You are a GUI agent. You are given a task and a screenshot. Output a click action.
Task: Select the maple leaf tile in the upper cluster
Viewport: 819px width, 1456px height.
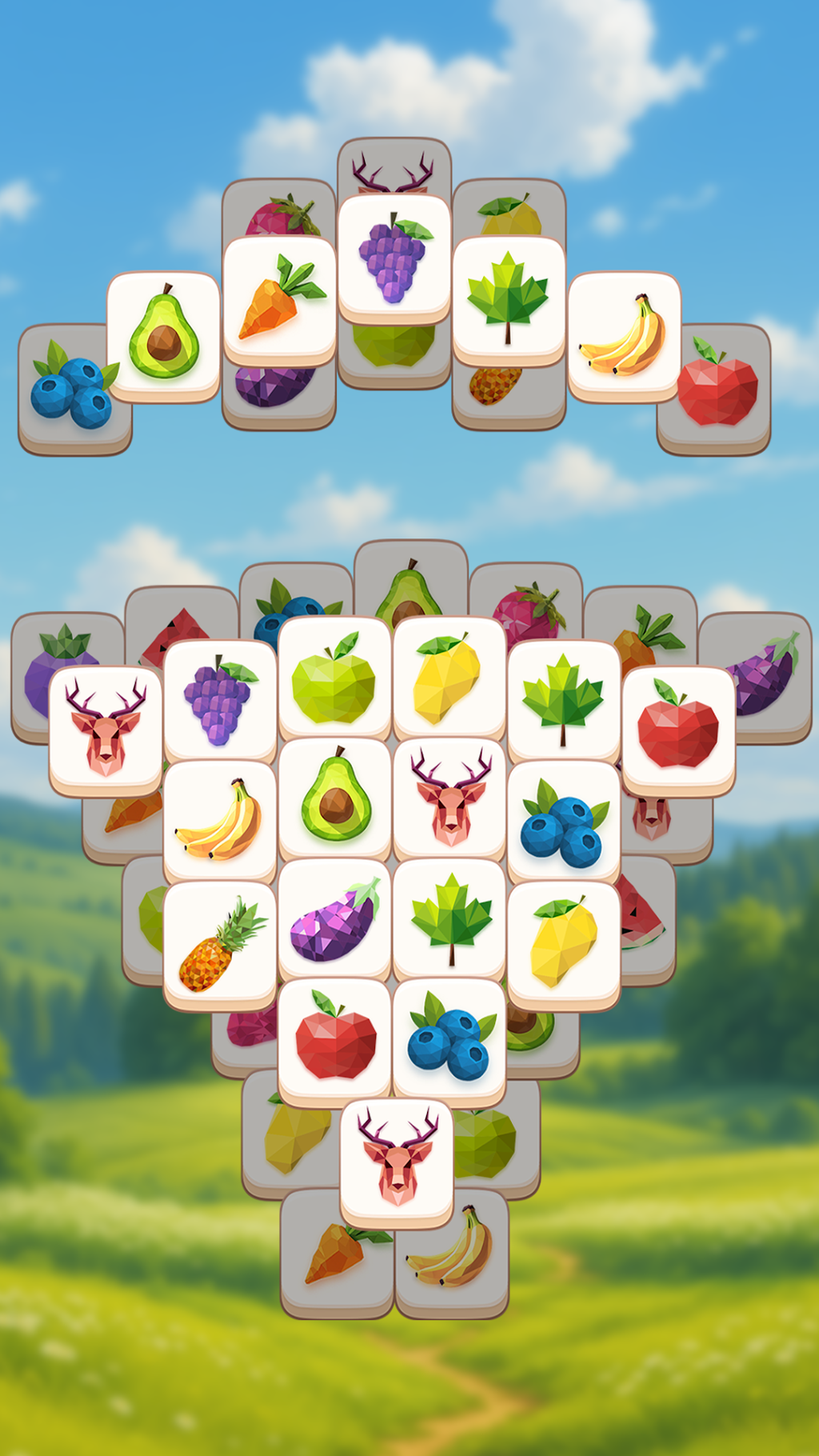pos(509,300)
